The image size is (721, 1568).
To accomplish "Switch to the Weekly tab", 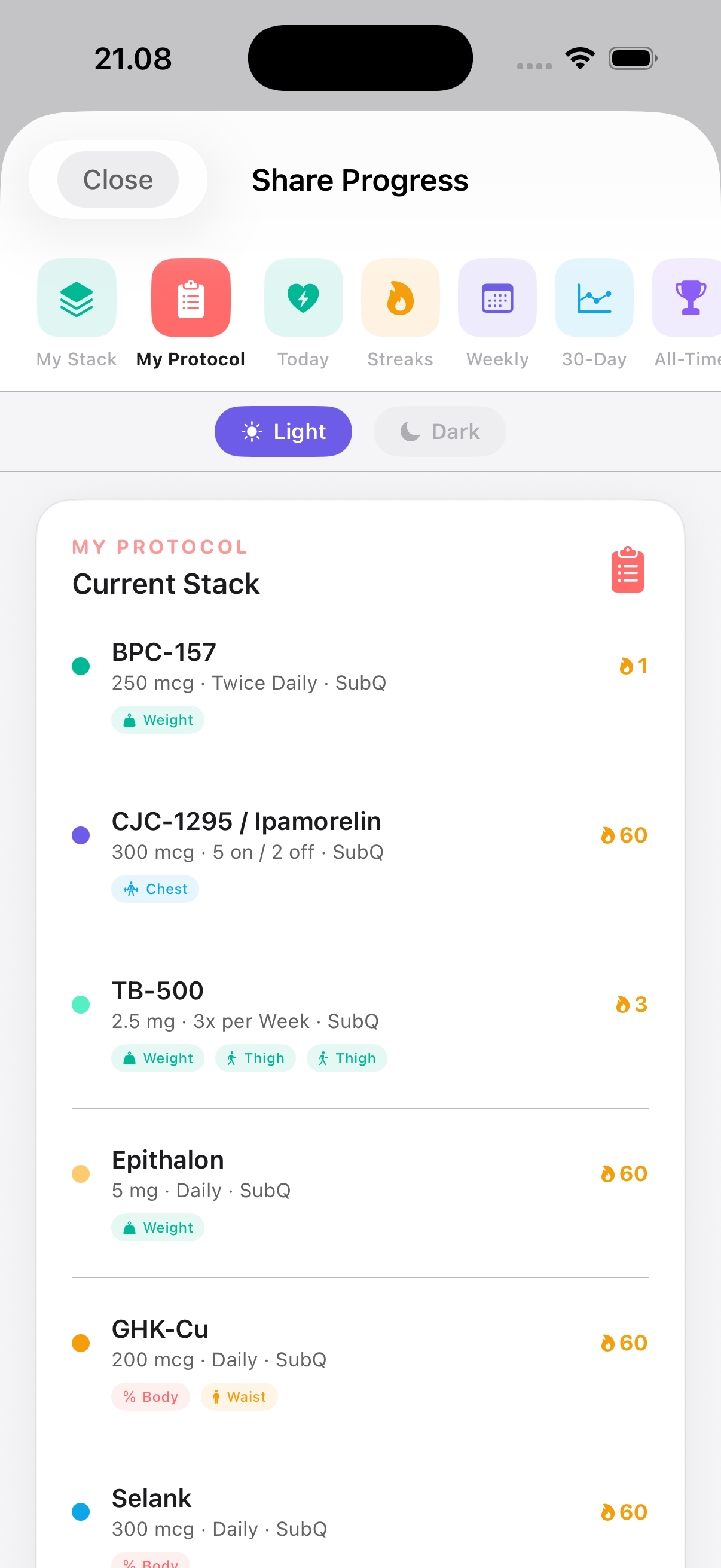I will coord(497,316).
